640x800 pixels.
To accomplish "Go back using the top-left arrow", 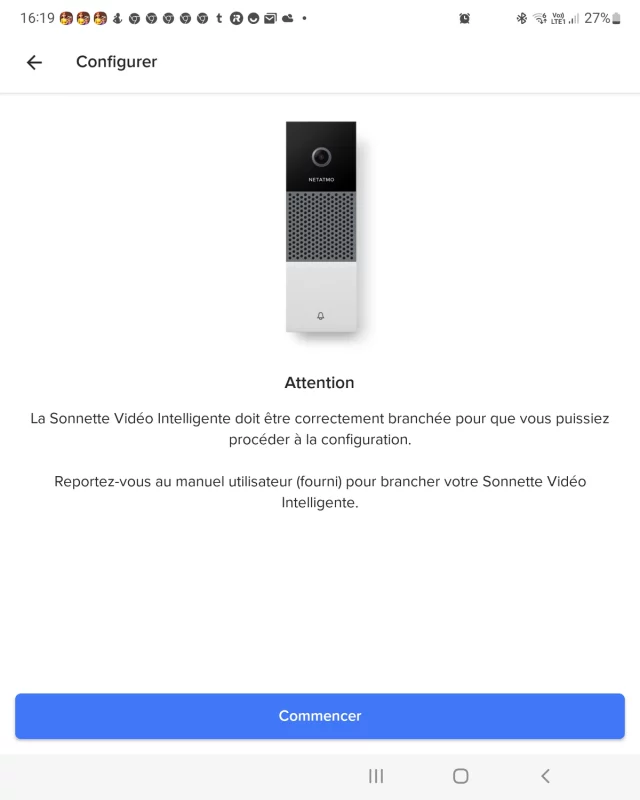I will point(34,62).
